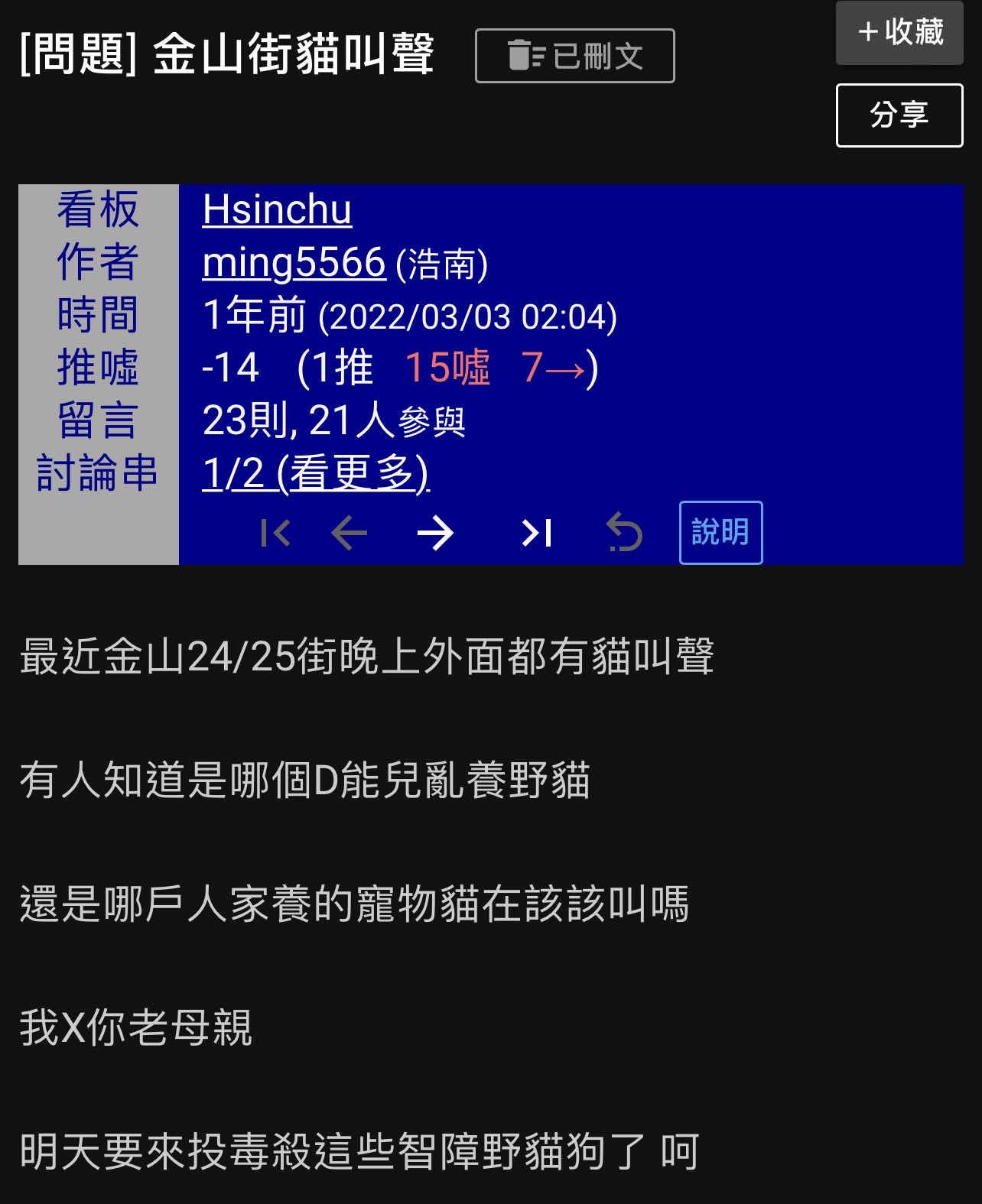
Task: Open the 看更多 discussion thread link
Action: (x=315, y=473)
